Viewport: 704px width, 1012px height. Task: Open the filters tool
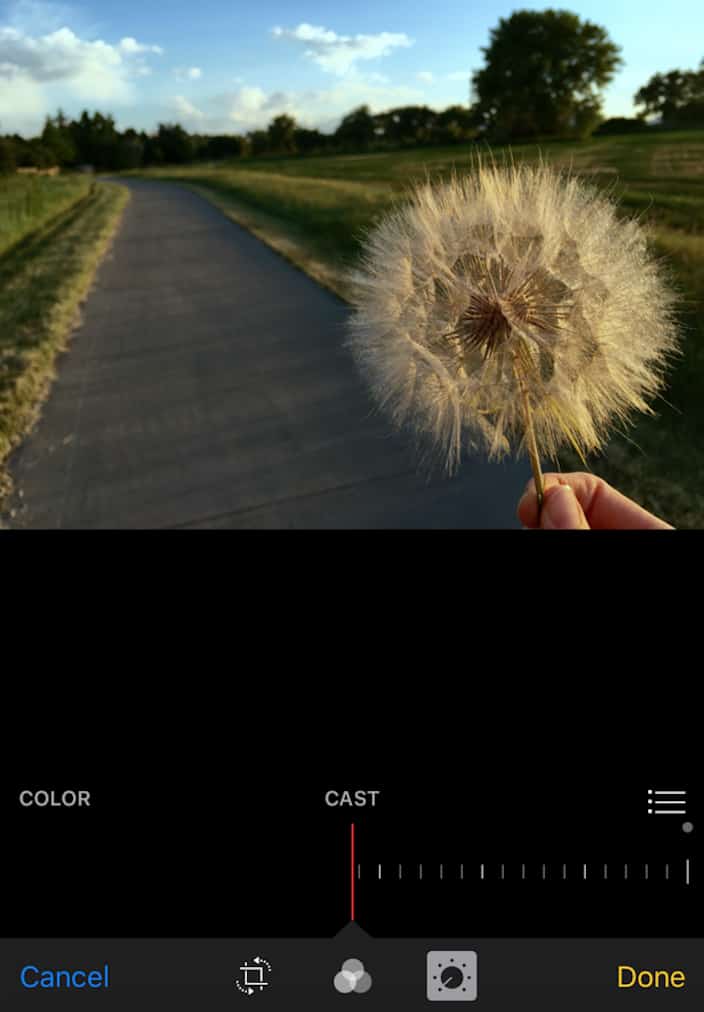tap(352, 976)
